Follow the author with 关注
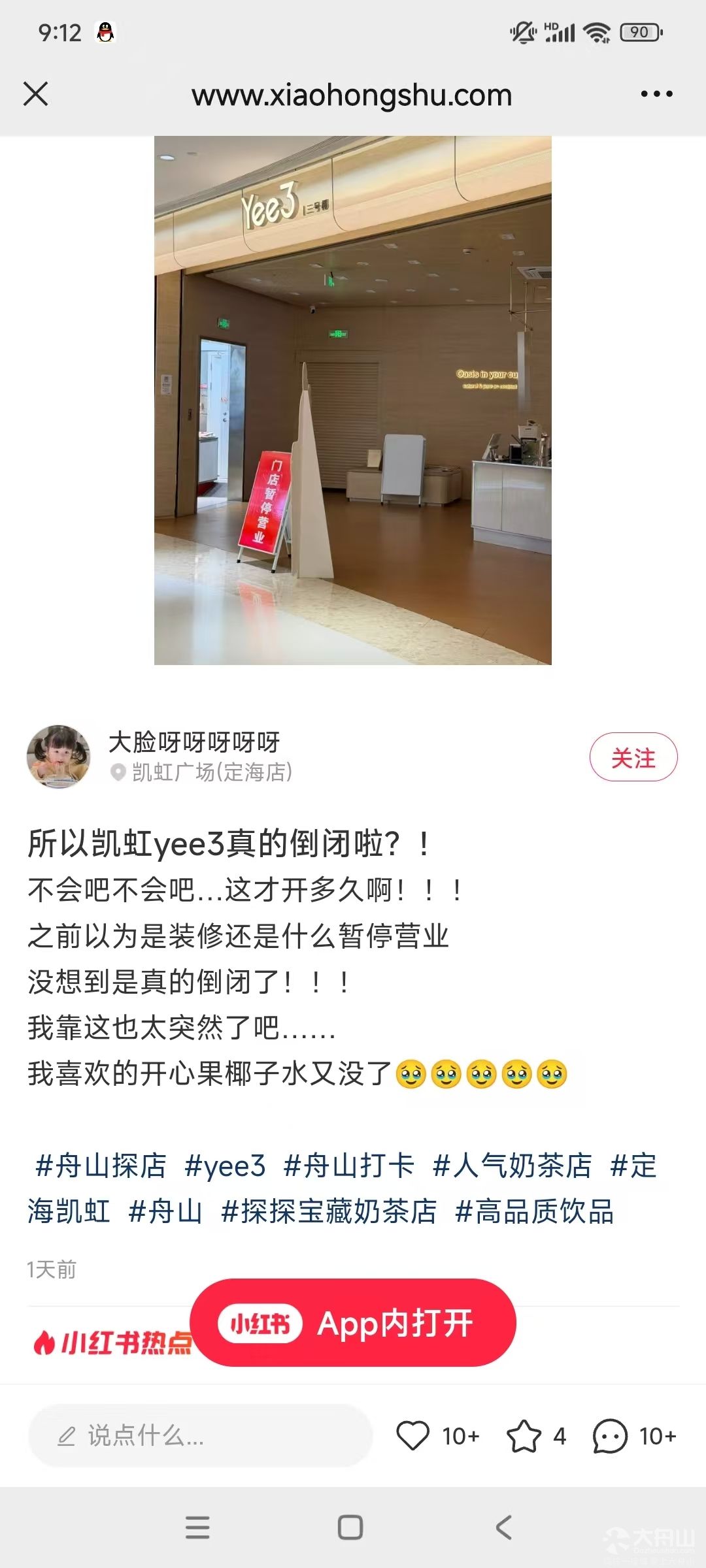This screenshot has width=706, height=1568. coord(633,758)
